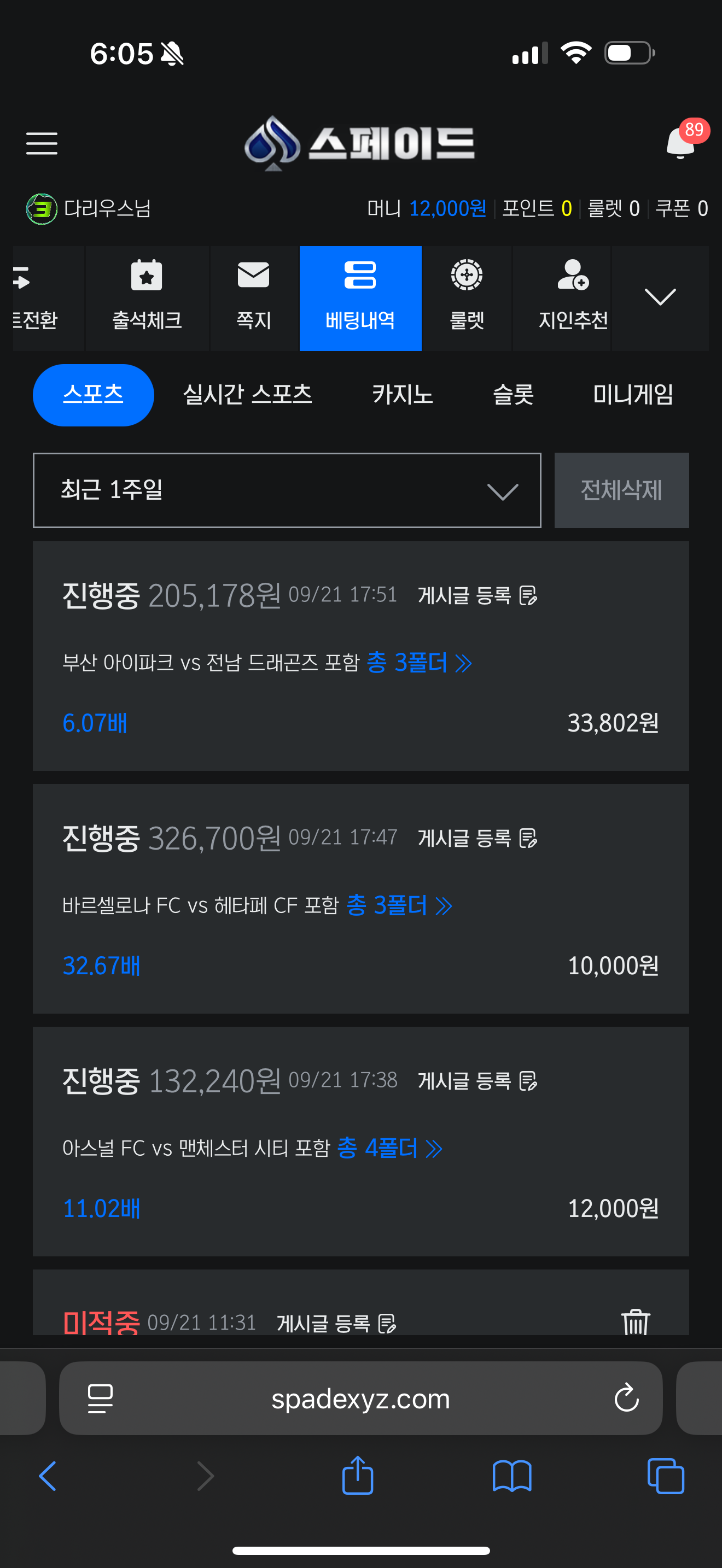Switch to 미니게임 tab
This screenshot has height=1568, width=722.
click(x=632, y=394)
